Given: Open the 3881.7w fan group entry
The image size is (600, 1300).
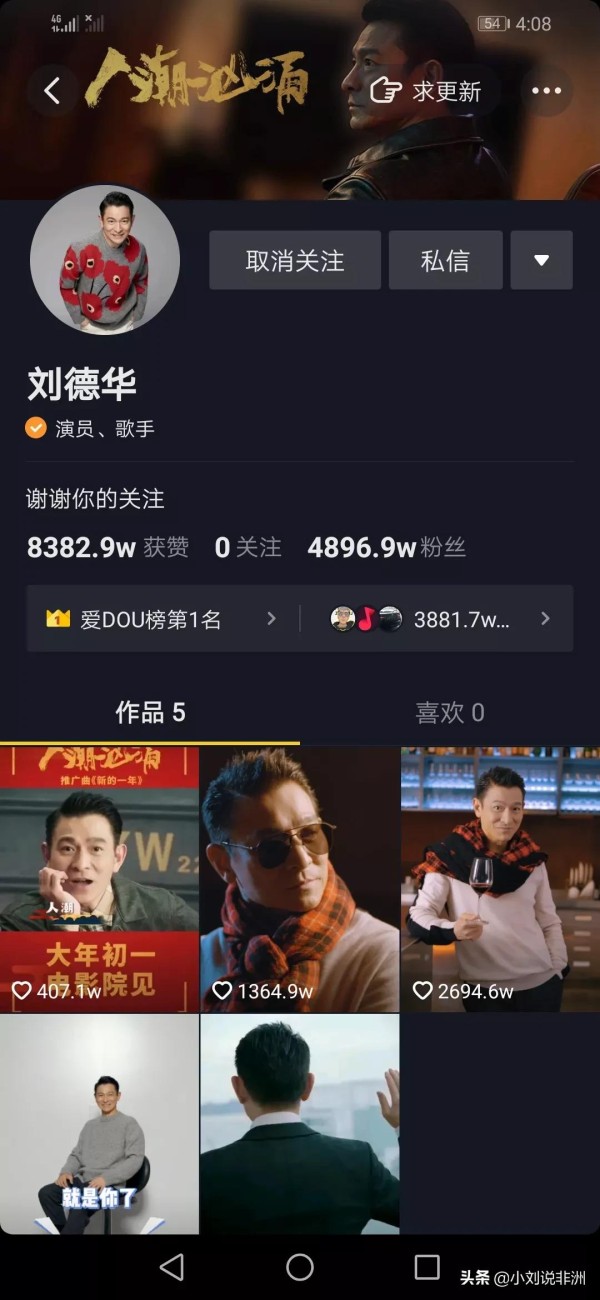Looking at the screenshot, I should coord(440,619).
